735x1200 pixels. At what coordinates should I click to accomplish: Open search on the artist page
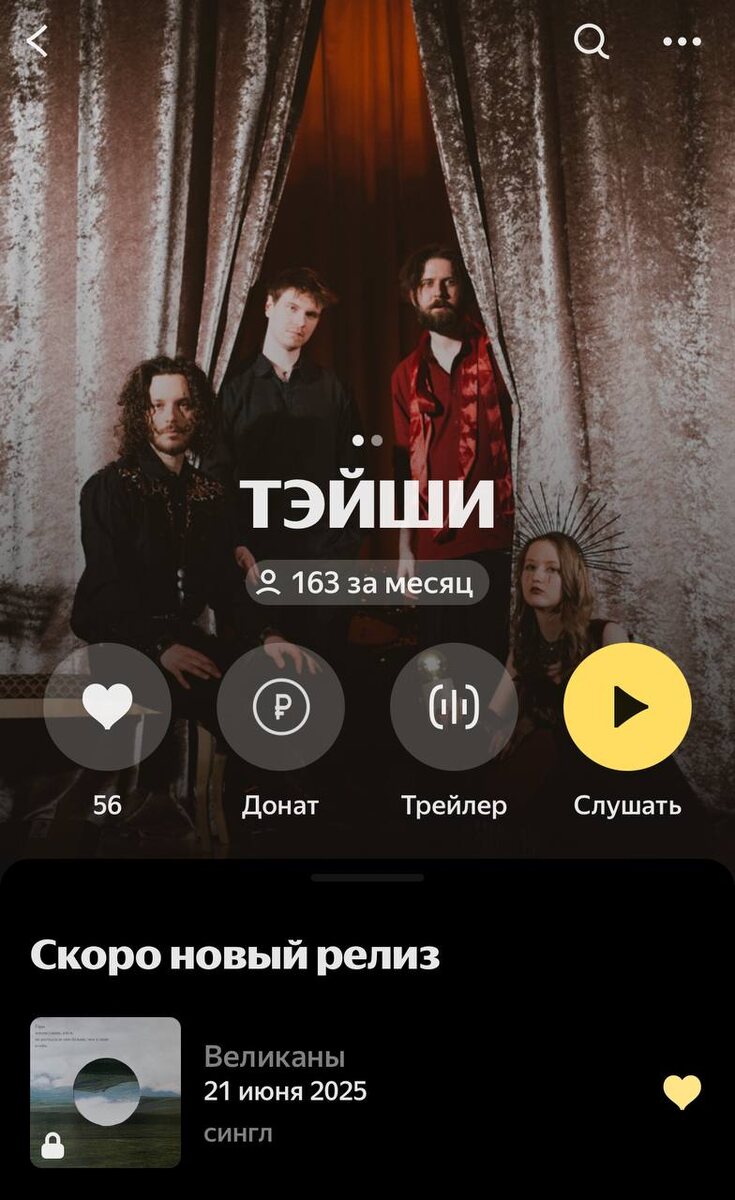point(592,42)
